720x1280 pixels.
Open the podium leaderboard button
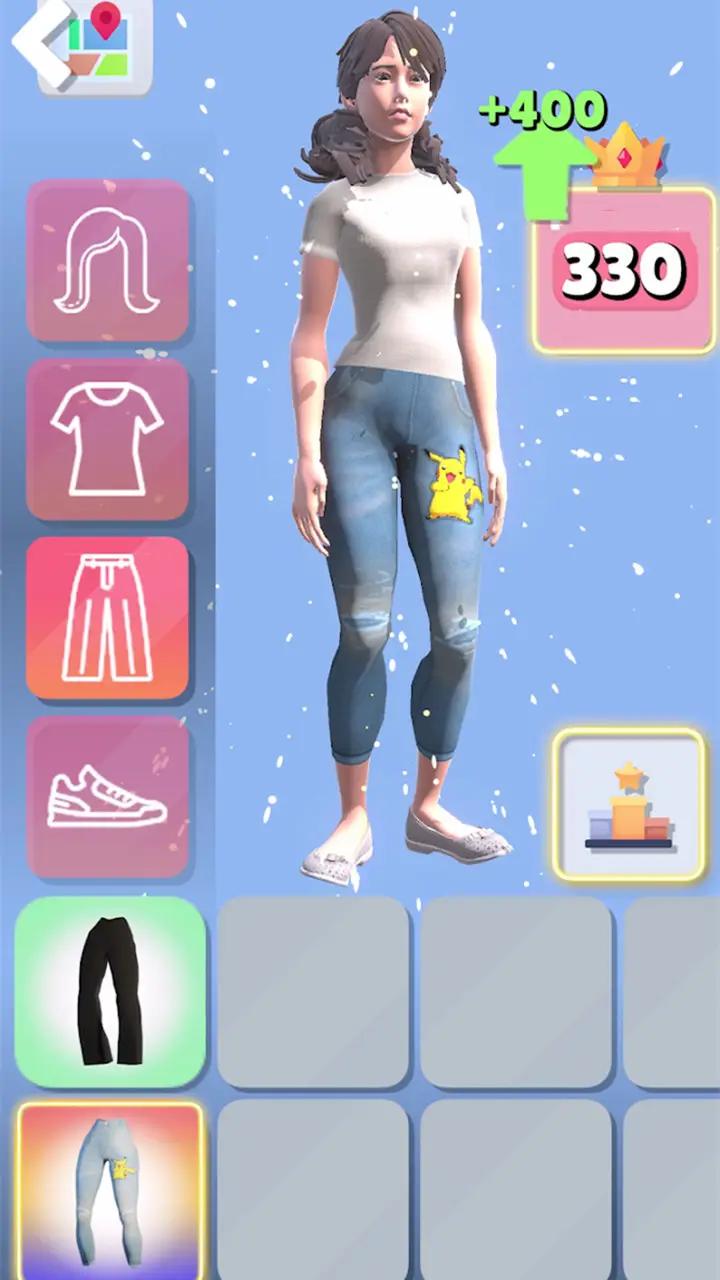point(629,806)
